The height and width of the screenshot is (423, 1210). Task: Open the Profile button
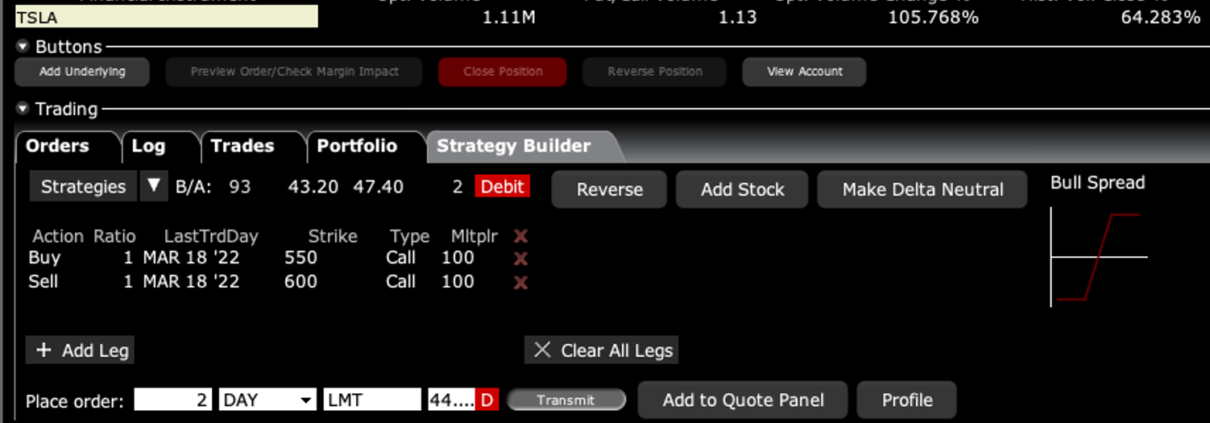click(906, 400)
